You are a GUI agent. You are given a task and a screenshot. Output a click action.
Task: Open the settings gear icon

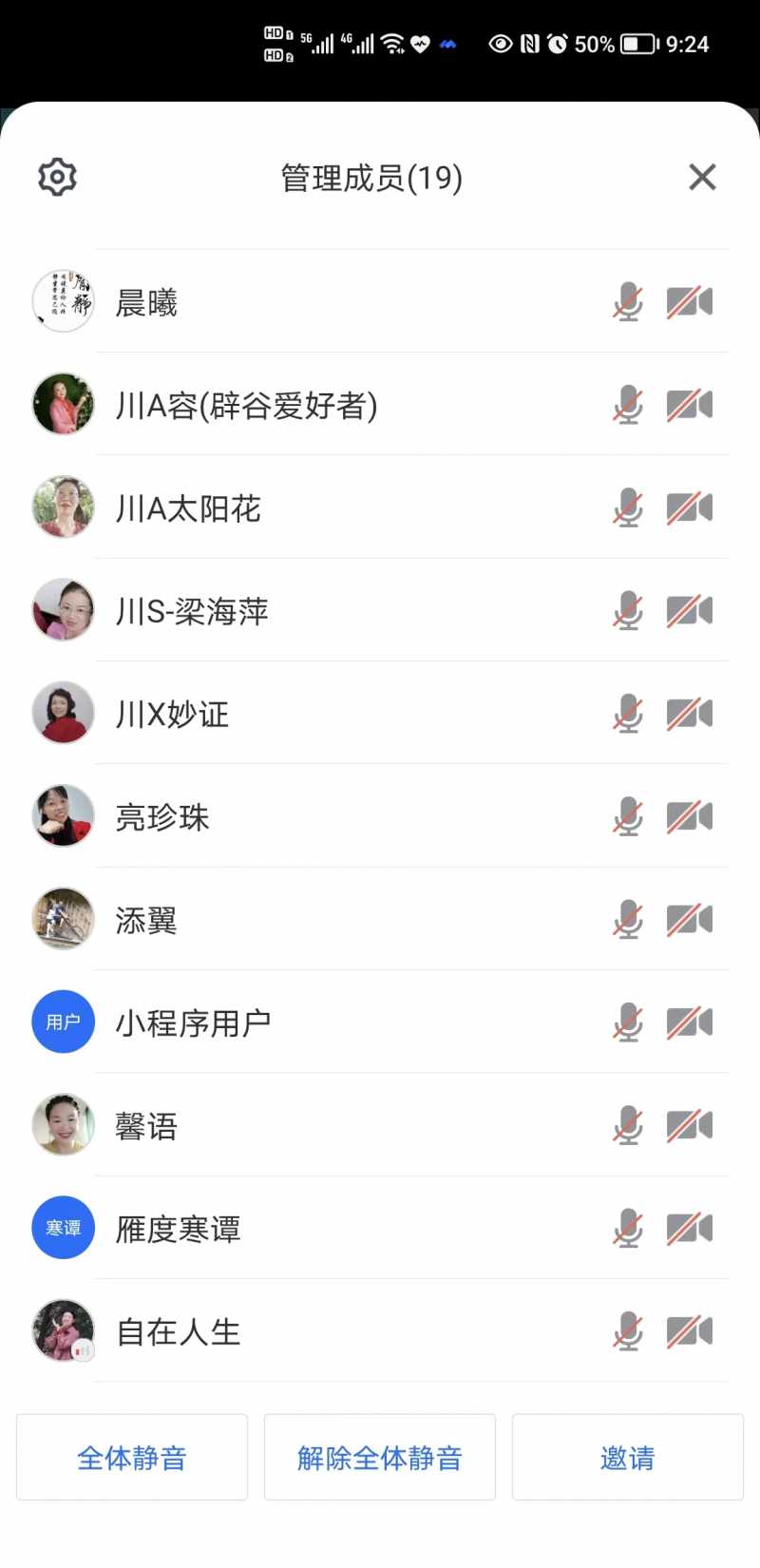tap(57, 178)
